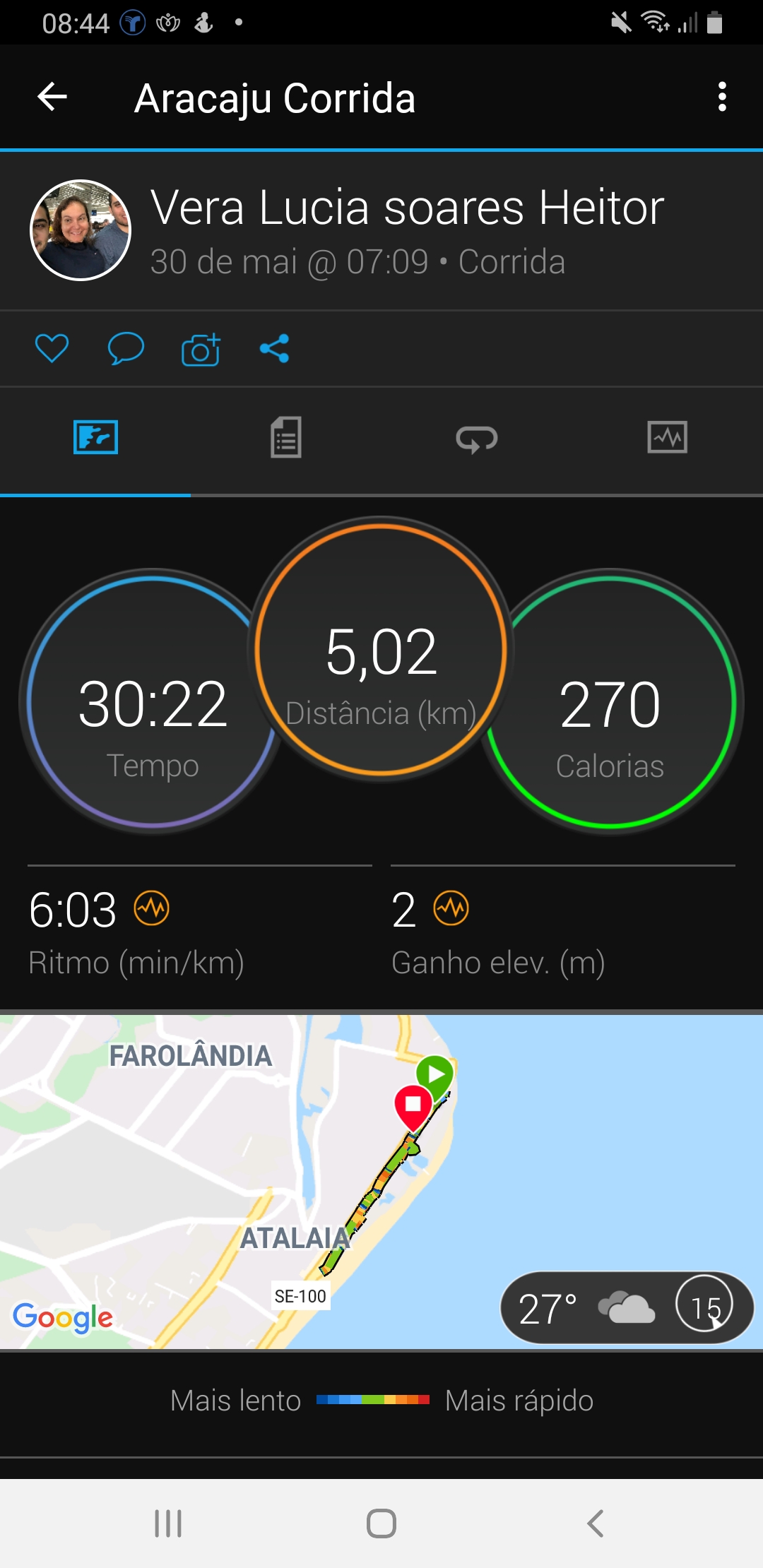Open the route map of Atalaia

(381, 1182)
